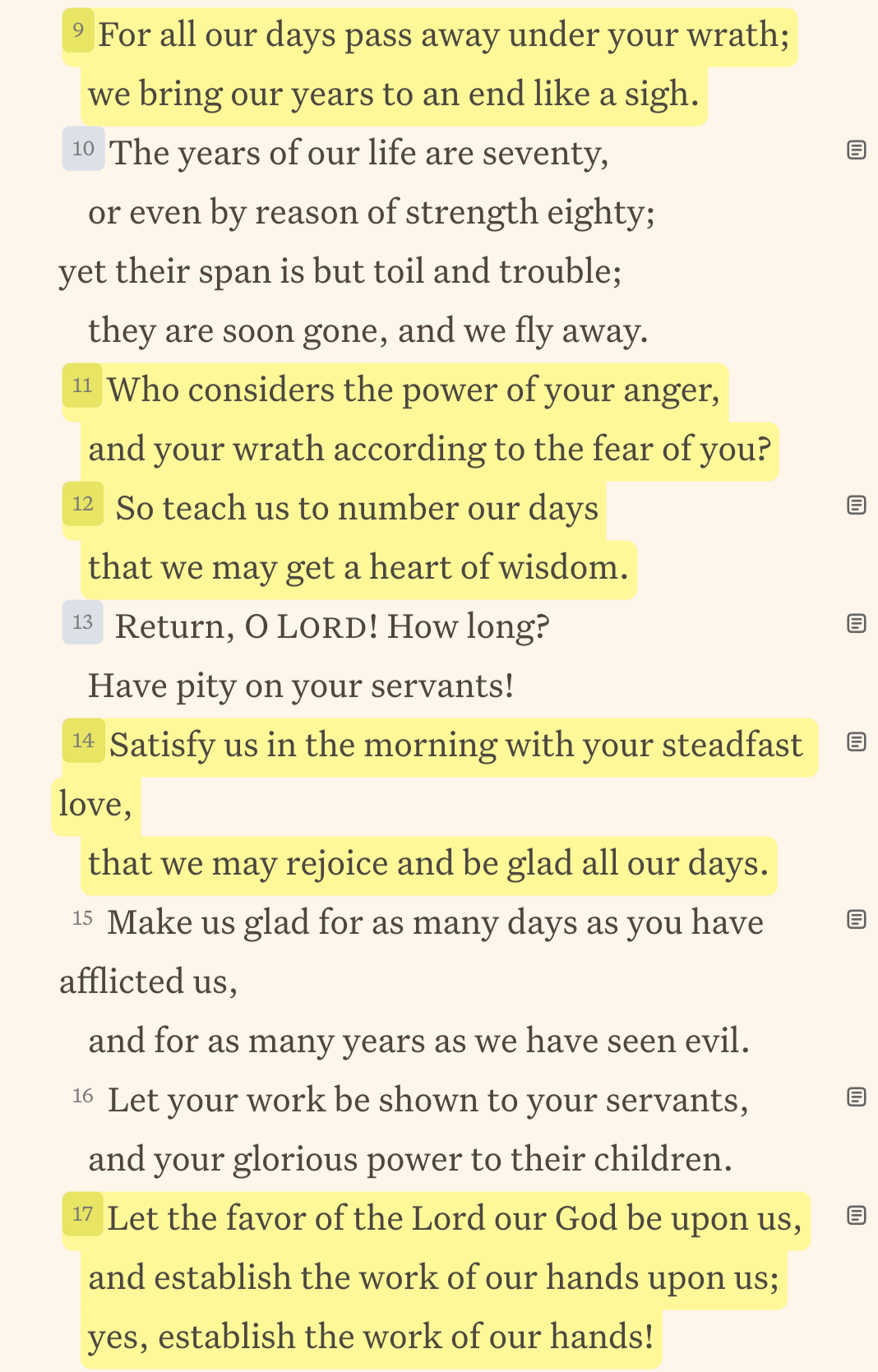Open the note icon beside verse 12
The image size is (878, 1372).
[856, 505]
